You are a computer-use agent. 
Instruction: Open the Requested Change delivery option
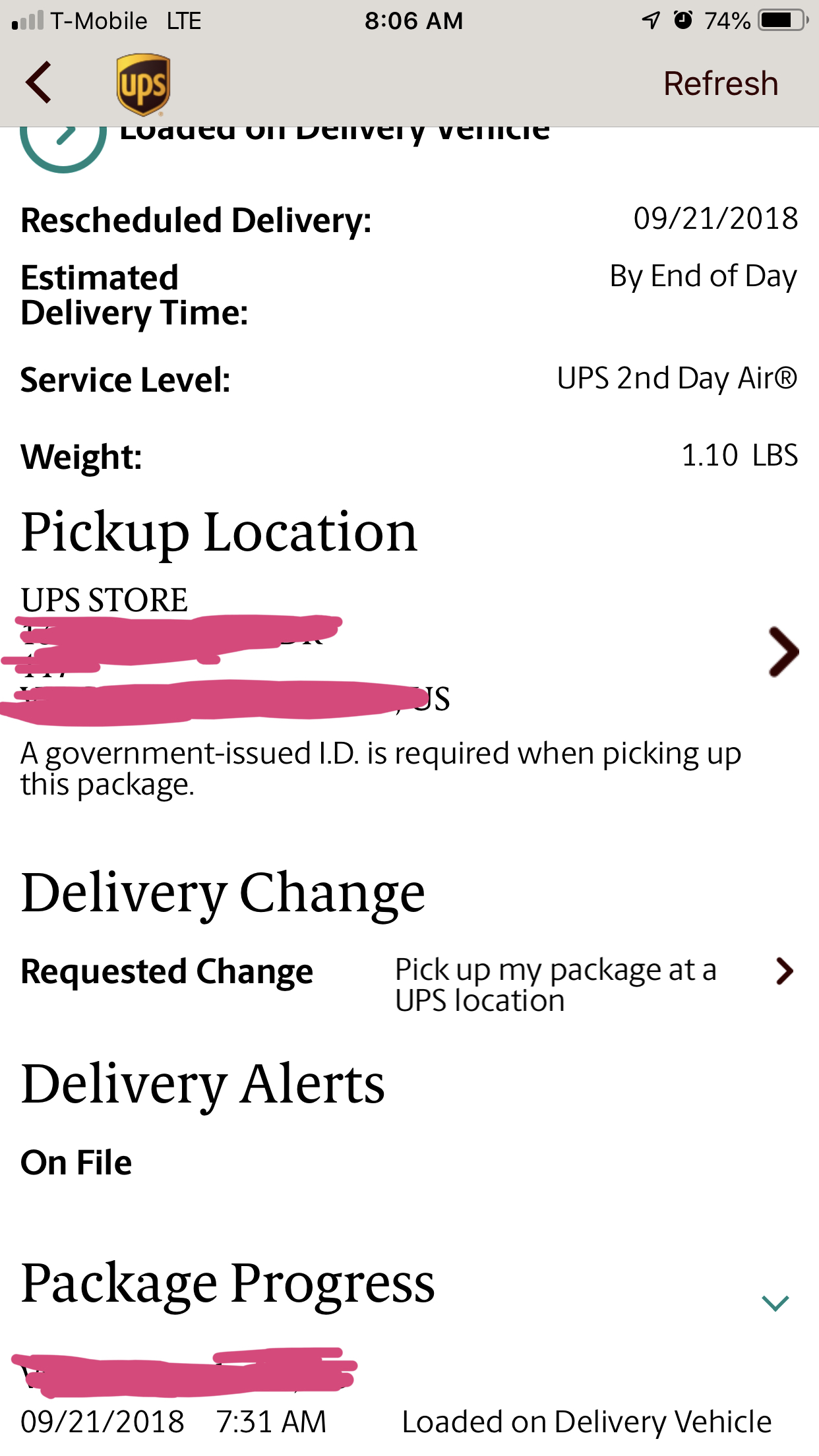[x=783, y=971]
